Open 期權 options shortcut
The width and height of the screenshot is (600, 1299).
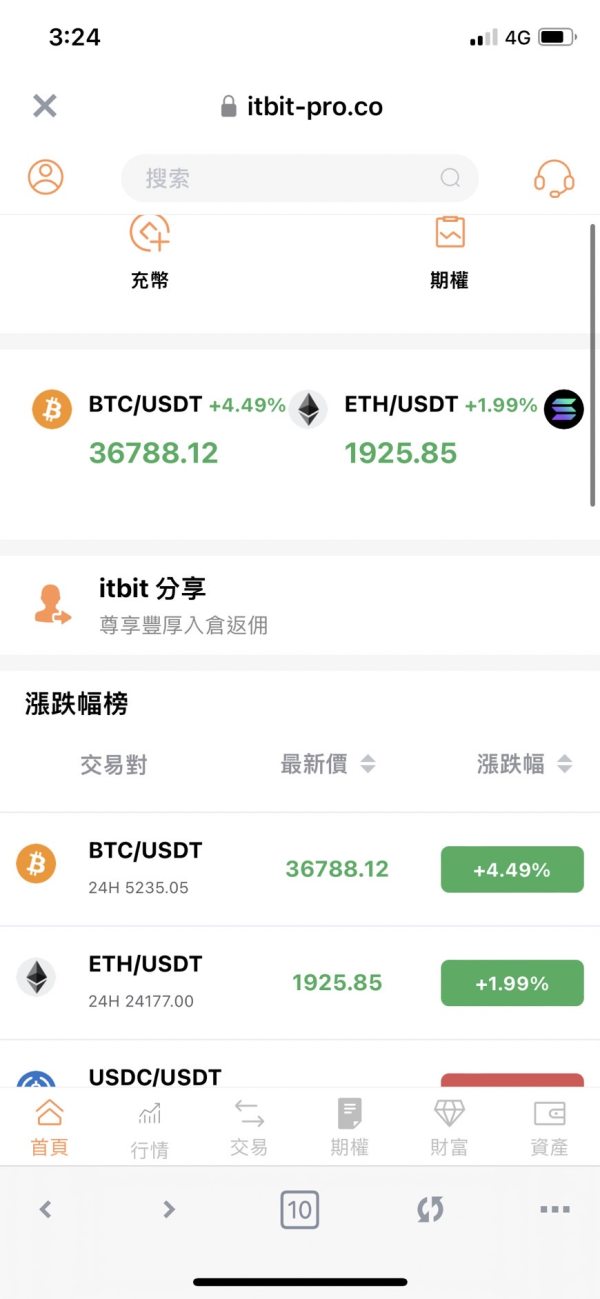tap(449, 250)
